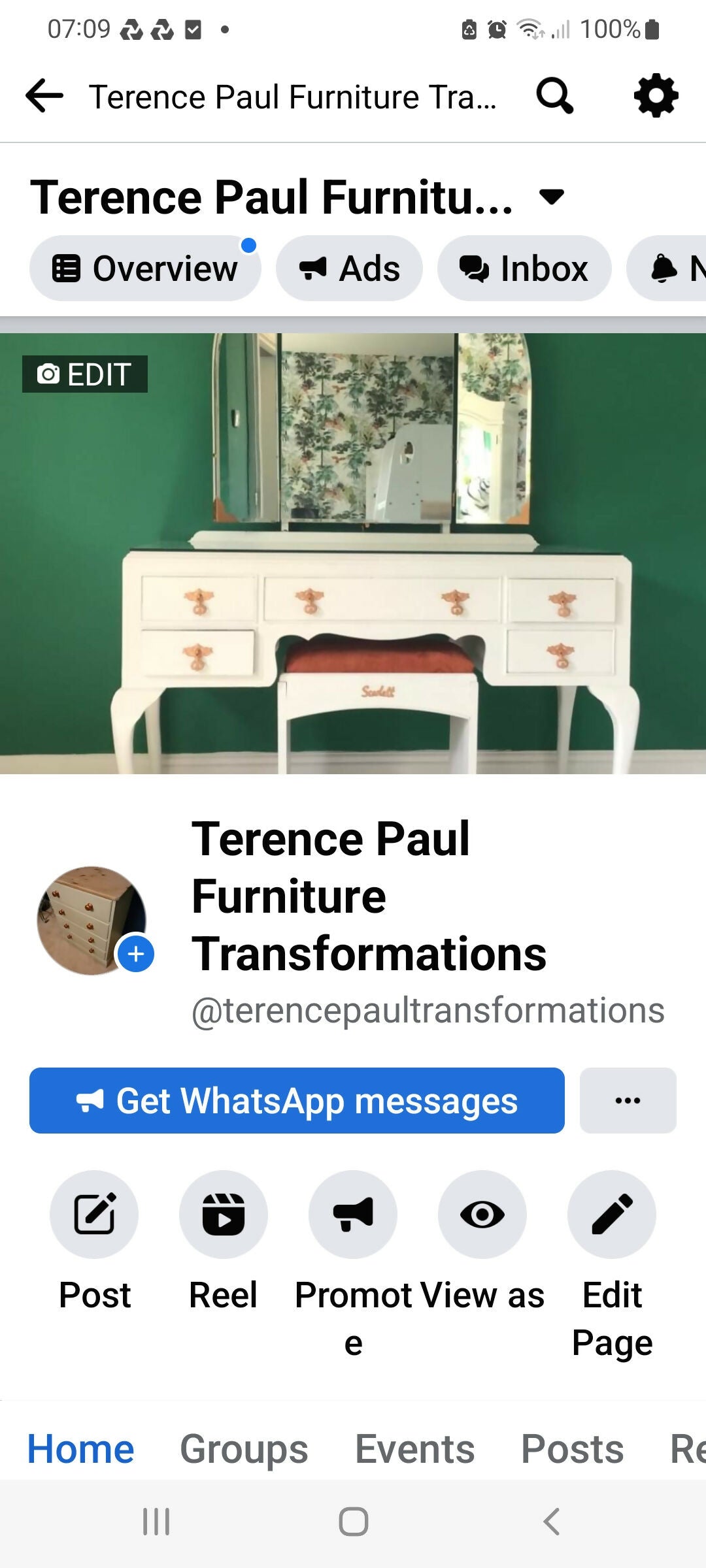This screenshot has width=706, height=1568.
Task: Switch to the Events tab
Action: point(414,1449)
